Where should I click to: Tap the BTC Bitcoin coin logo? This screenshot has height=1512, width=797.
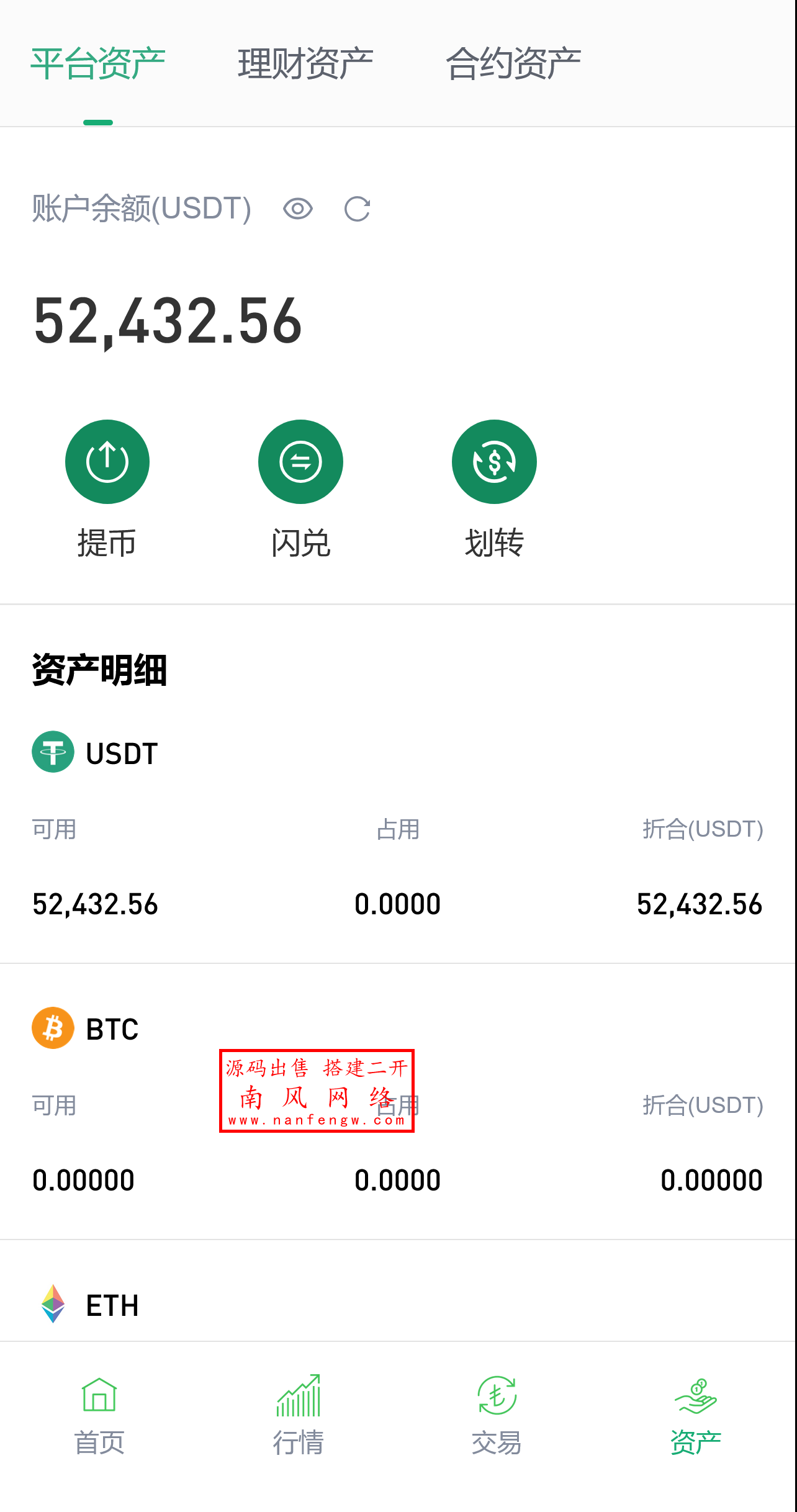pyautogui.click(x=53, y=1028)
